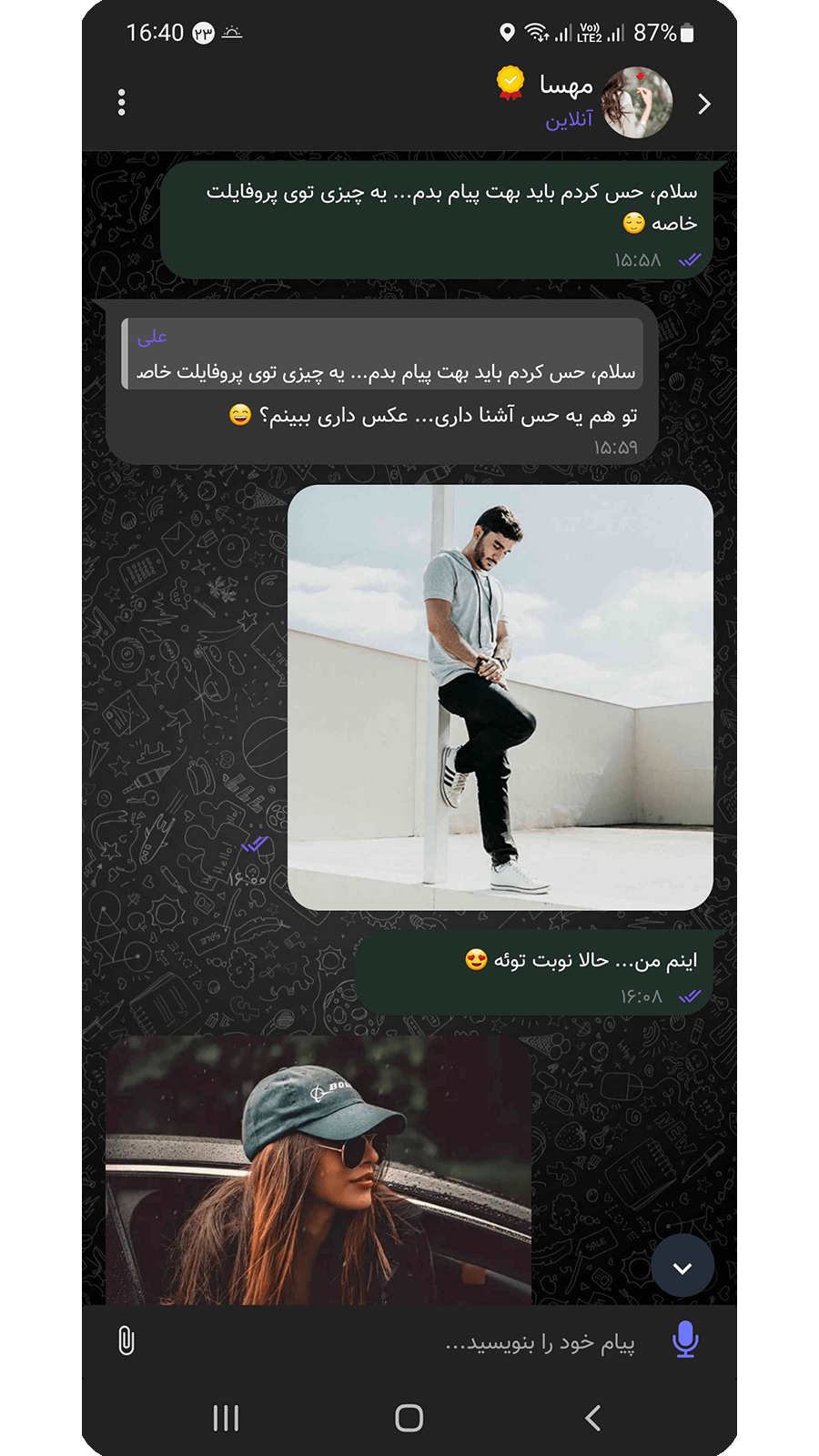Attach a file with the paperclip
819x1456 pixels.
click(126, 1340)
